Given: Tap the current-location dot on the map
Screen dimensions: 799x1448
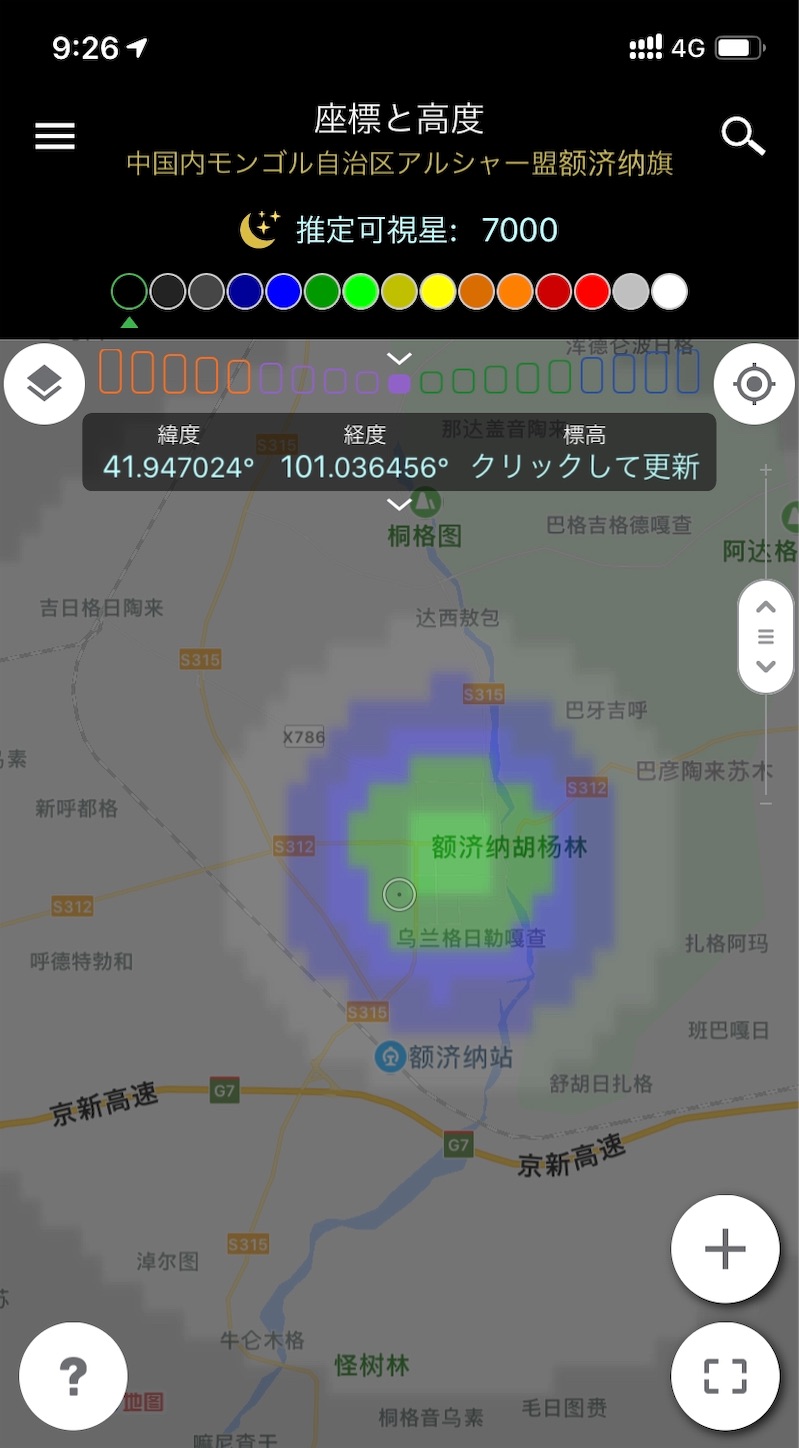Looking at the screenshot, I should click(x=399, y=894).
